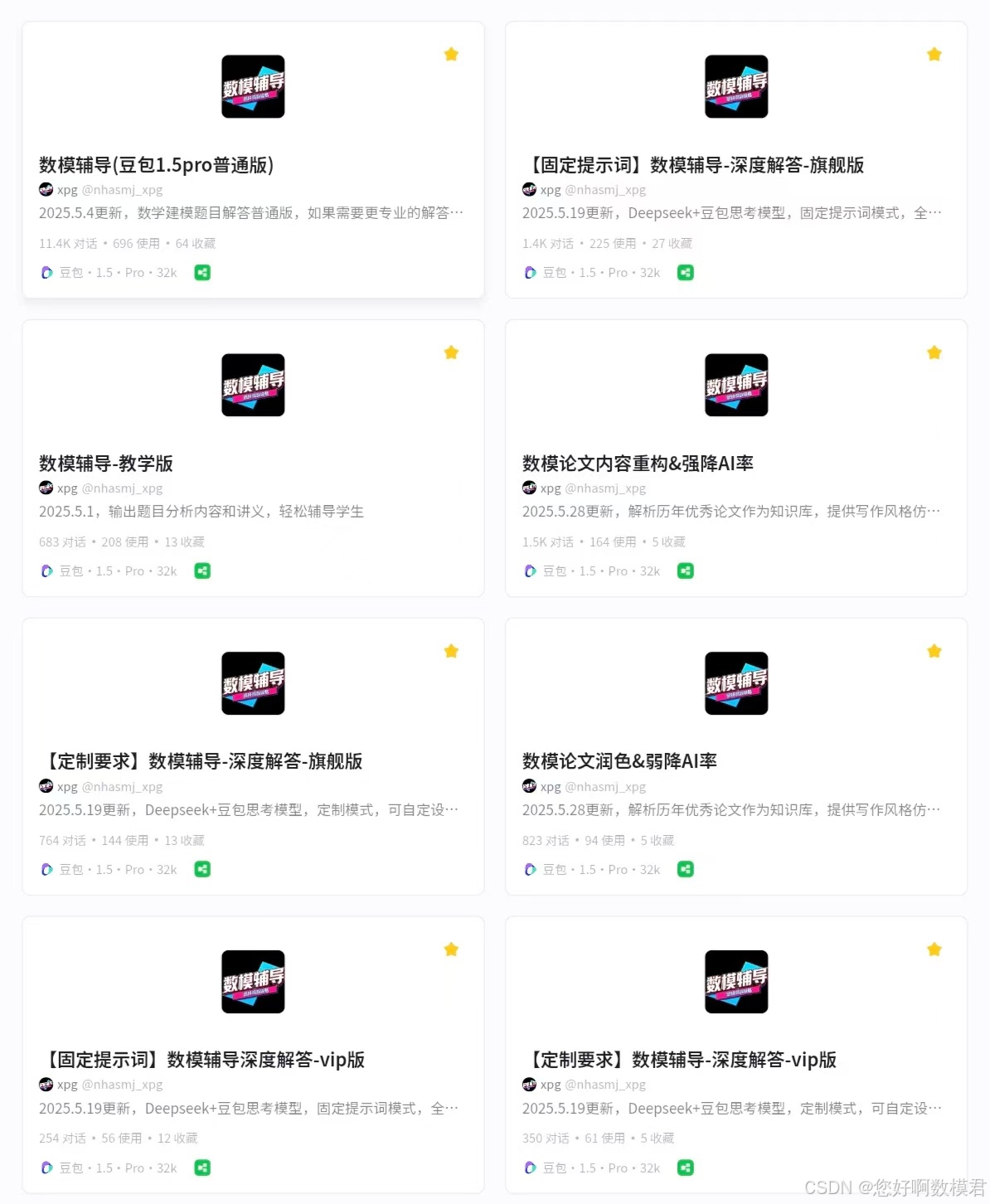Open the 数模辅导(豆包1.5pro普通版) card
The width and height of the screenshot is (990, 1204).
click(157, 165)
